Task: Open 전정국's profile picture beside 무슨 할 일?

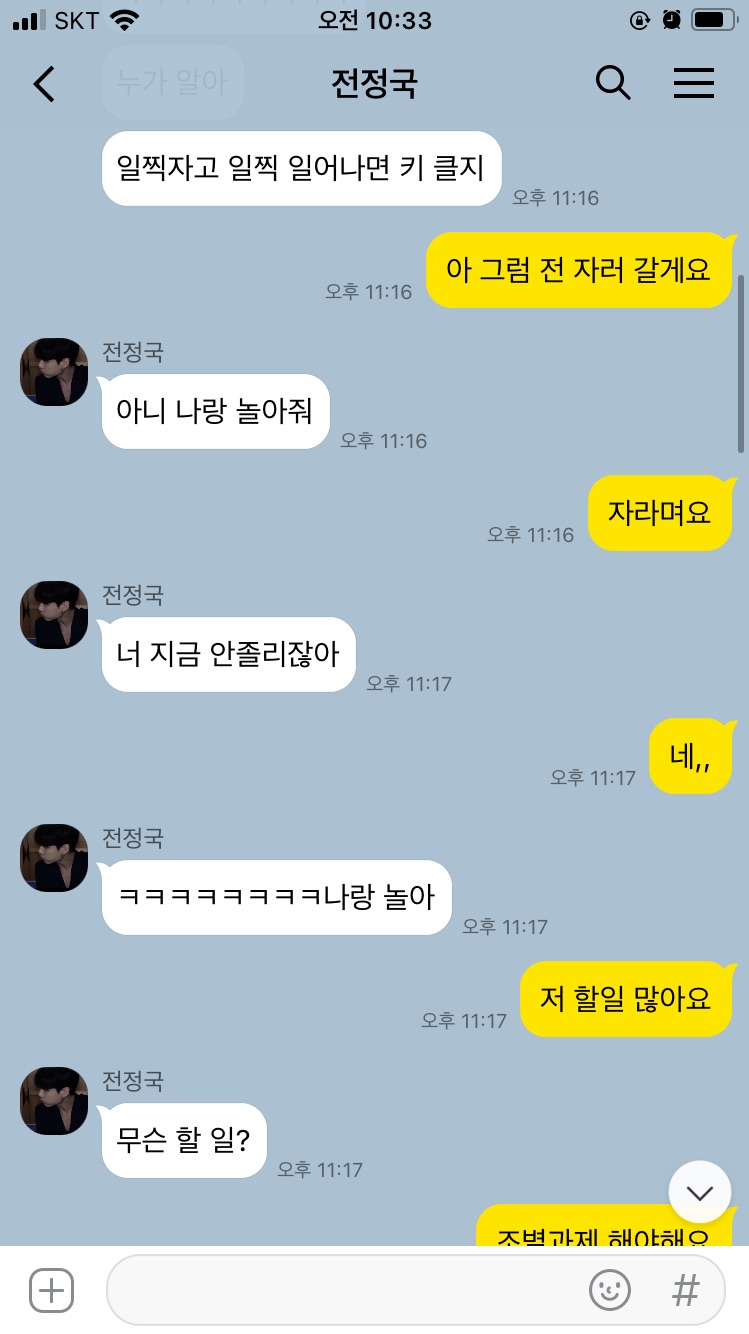Action: 54,1101
